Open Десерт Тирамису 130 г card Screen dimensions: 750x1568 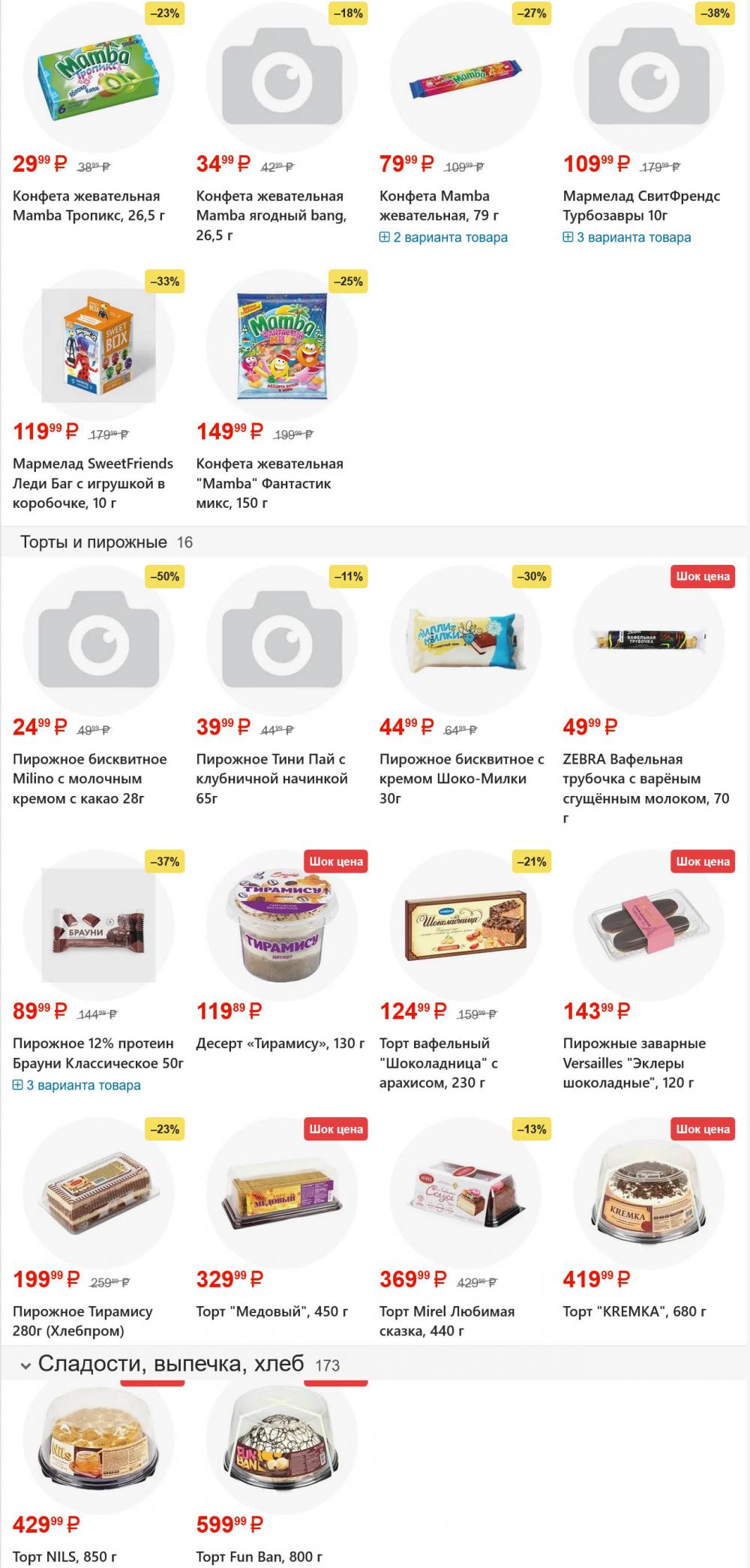coord(280,1044)
